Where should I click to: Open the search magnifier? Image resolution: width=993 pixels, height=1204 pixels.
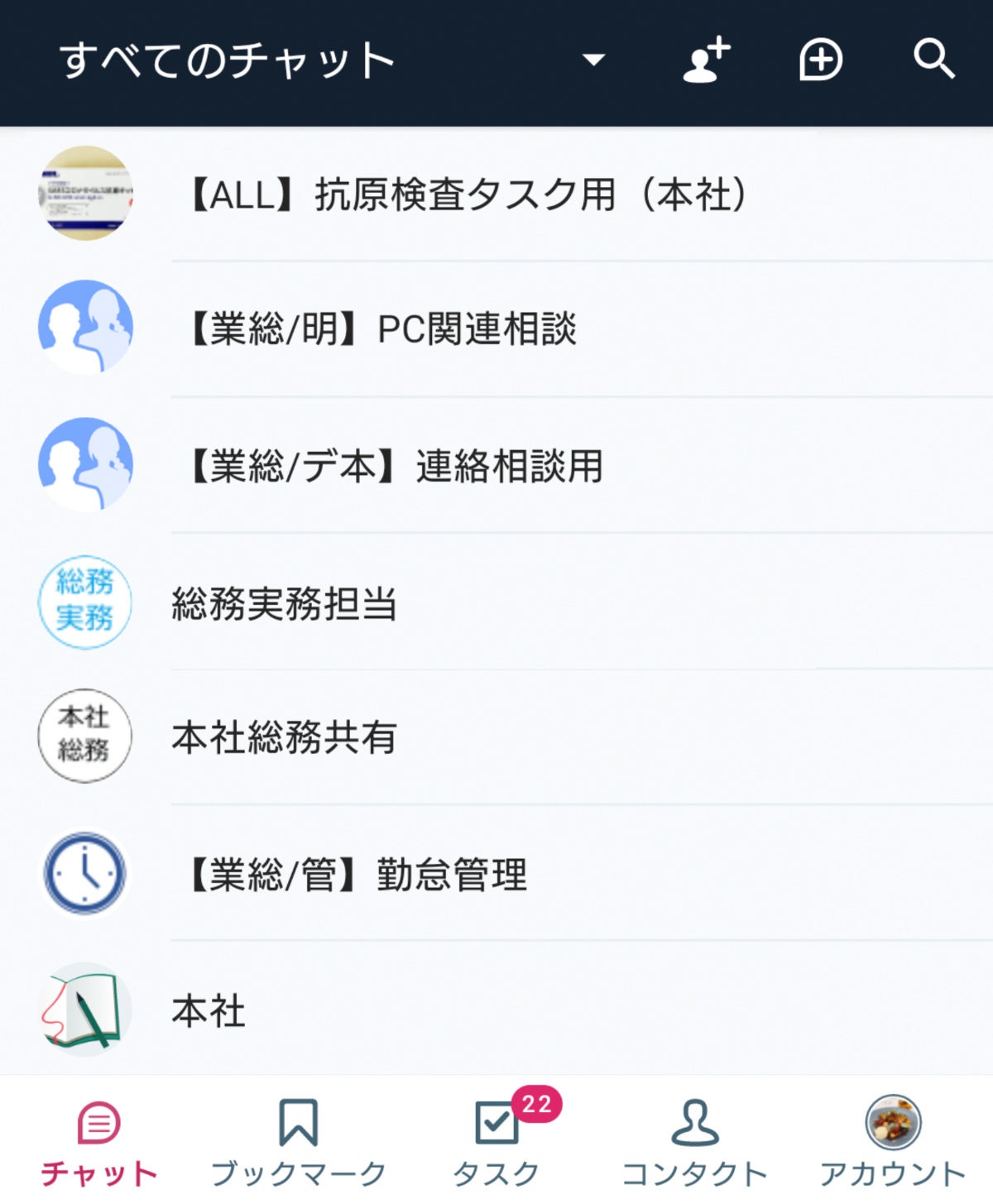pos(934,60)
